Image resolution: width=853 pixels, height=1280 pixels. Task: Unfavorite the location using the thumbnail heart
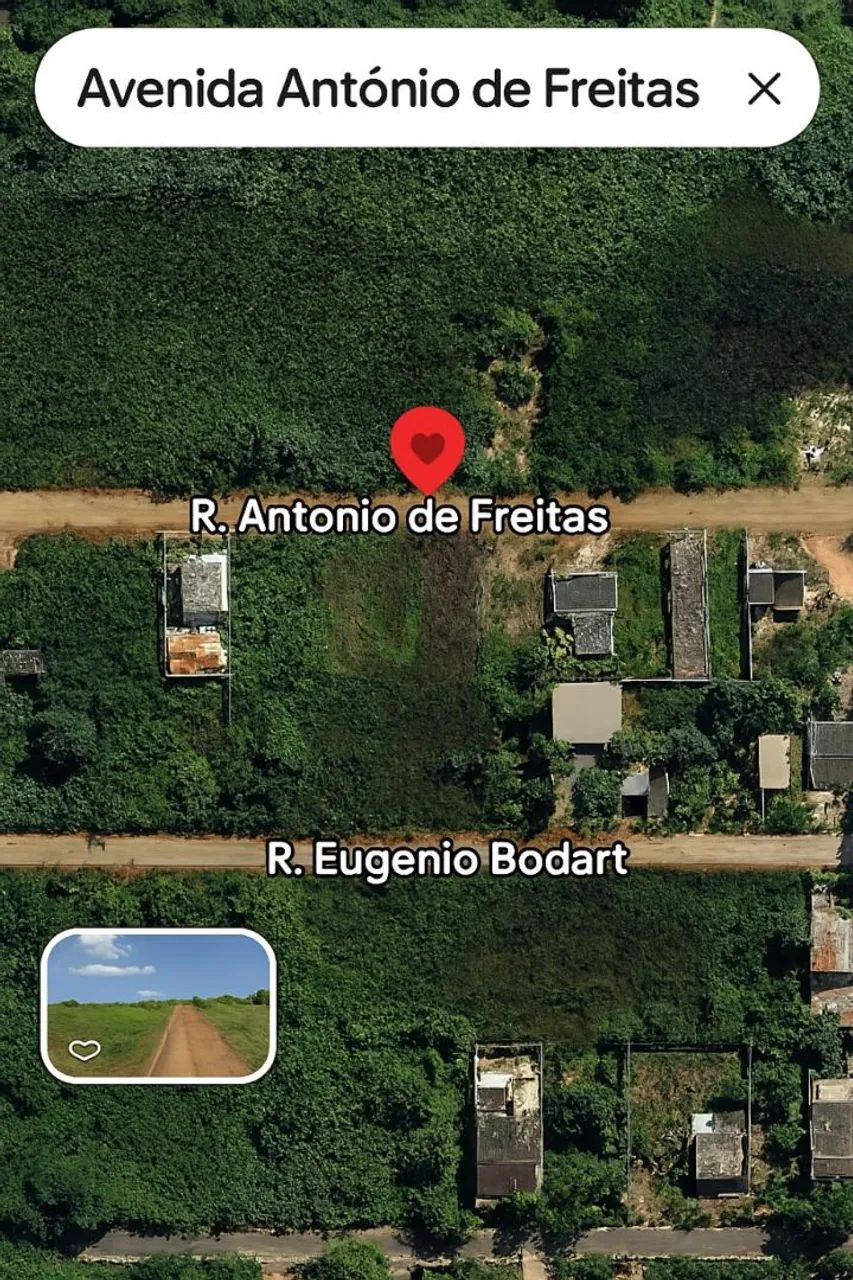pyautogui.click(x=86, y=1050)
